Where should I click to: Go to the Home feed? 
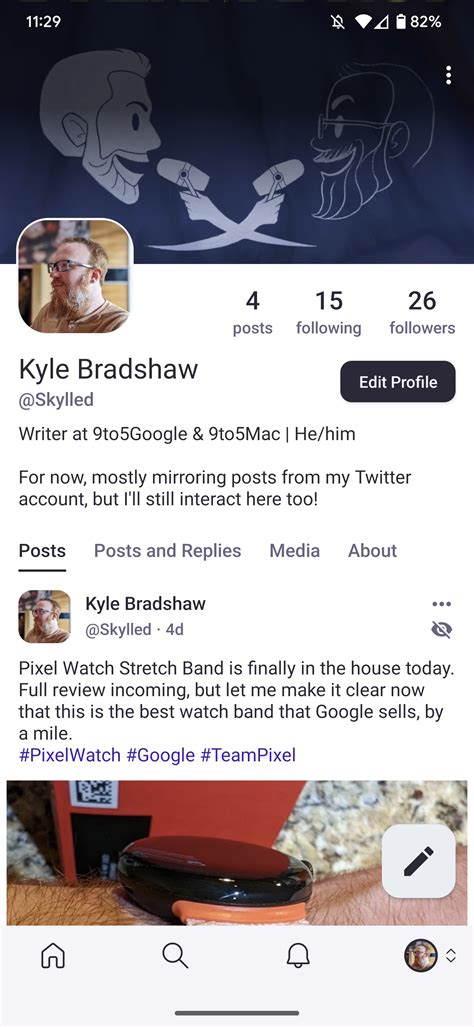pos(52,956)
